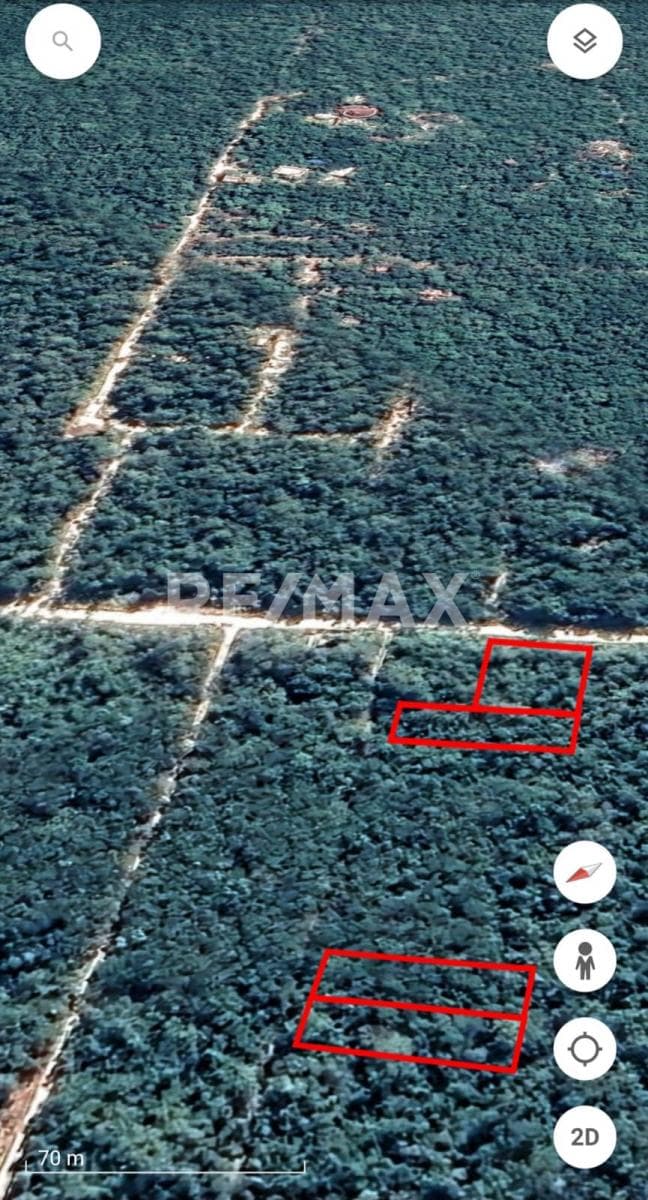Center the map on my location
The image size is (648, 1200).
click(585, 1049)
